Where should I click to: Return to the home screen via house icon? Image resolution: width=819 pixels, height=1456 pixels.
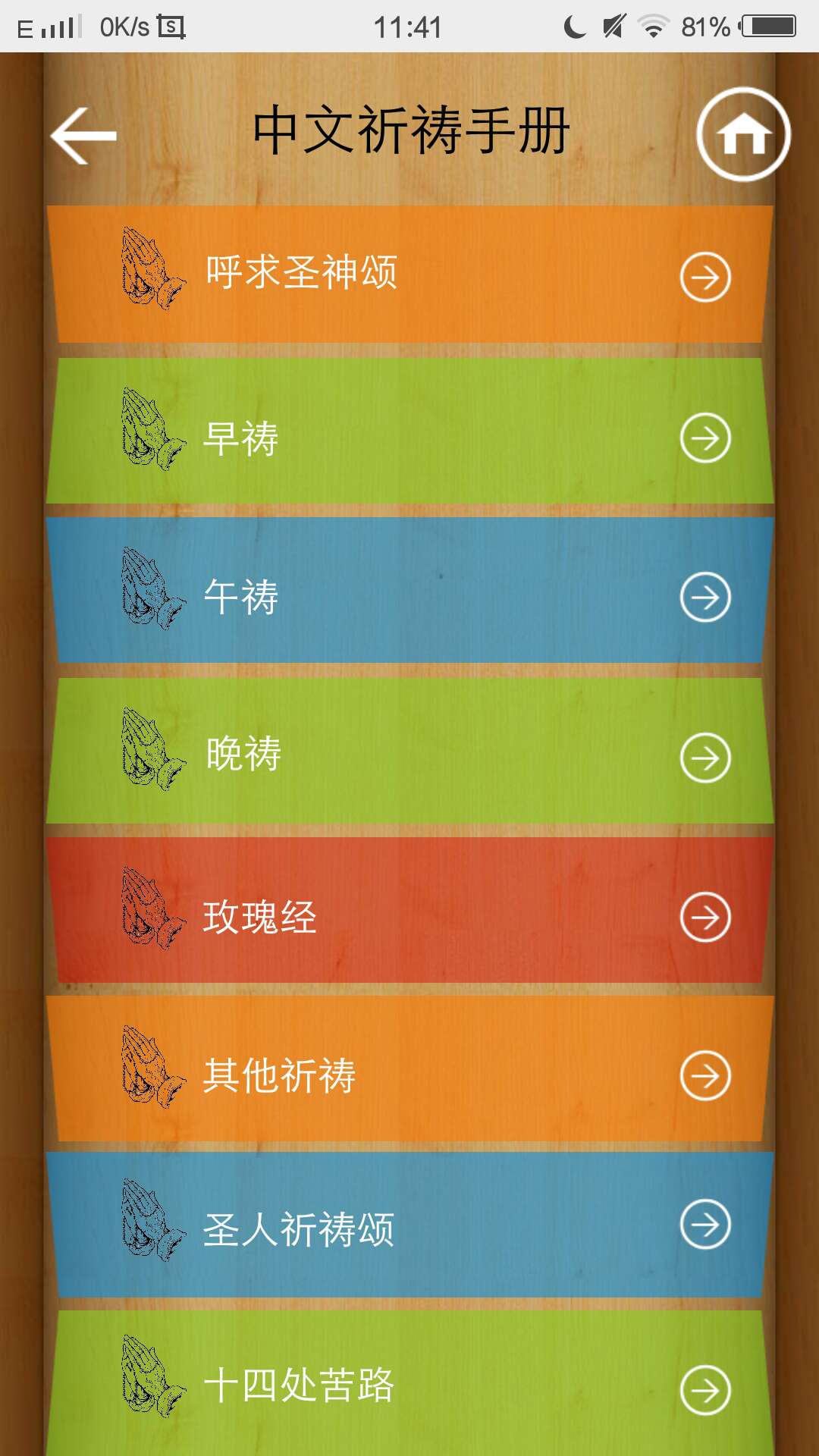tap(743, 134)
